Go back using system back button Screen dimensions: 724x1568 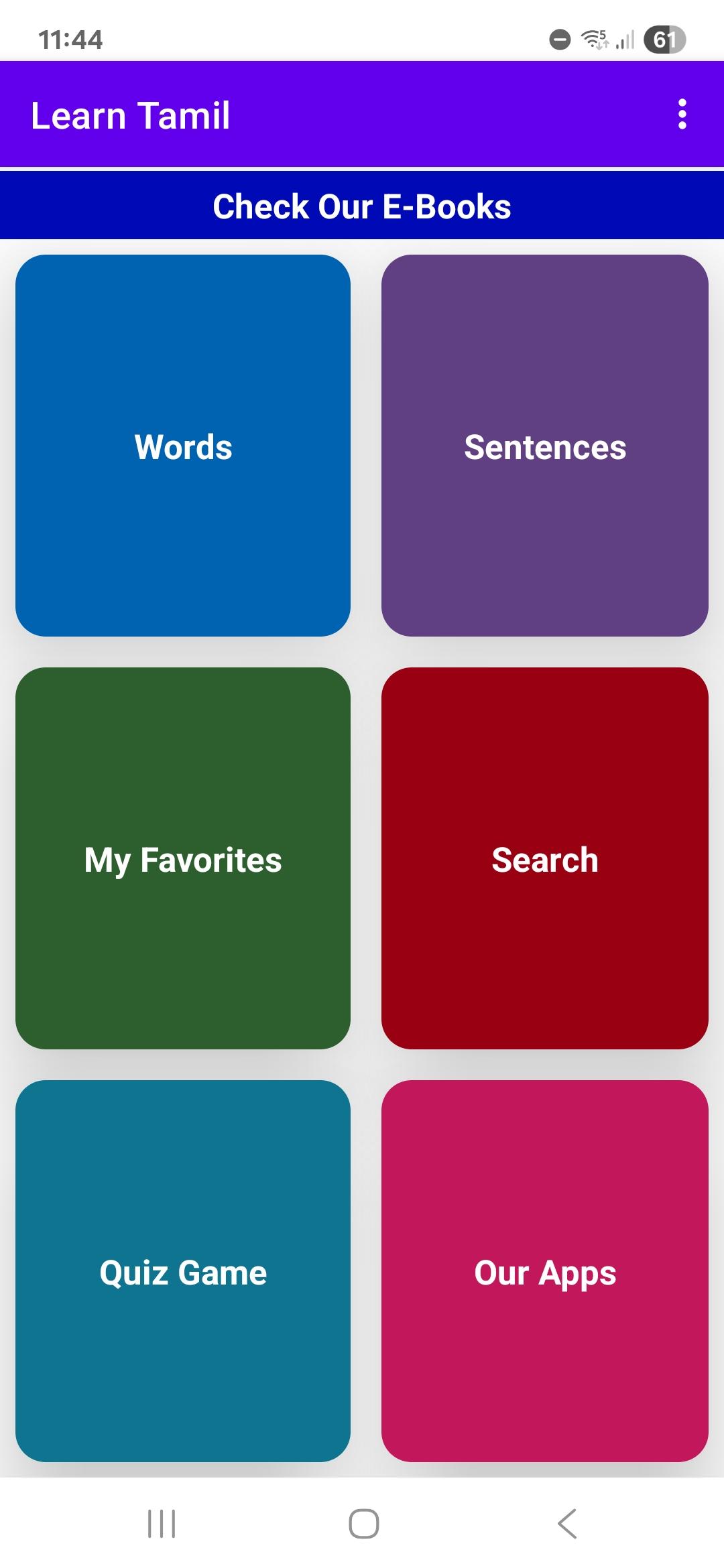click(567, 1524)
